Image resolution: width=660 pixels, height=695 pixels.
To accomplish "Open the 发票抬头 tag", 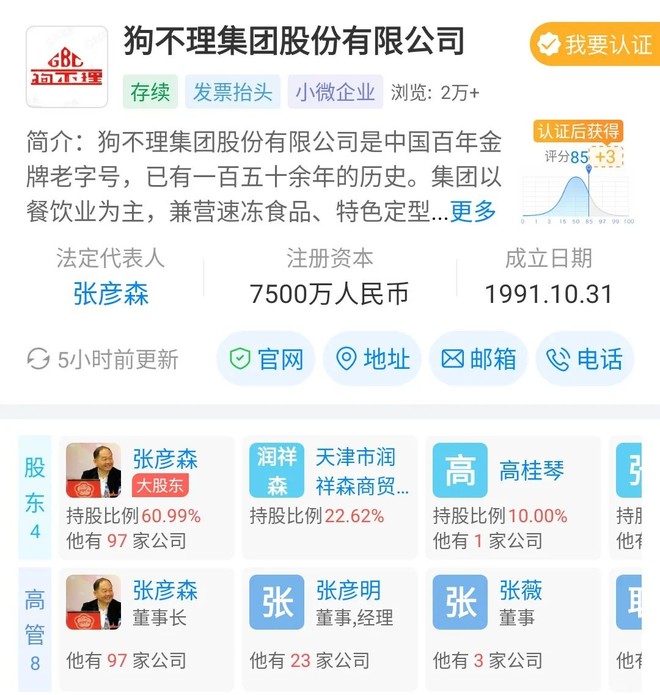I will [x=233, y=92].
